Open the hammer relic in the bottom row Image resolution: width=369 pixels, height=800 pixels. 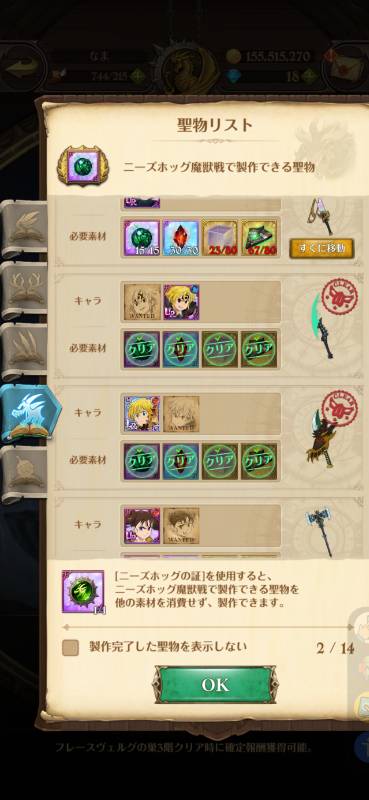coord(319,532)
